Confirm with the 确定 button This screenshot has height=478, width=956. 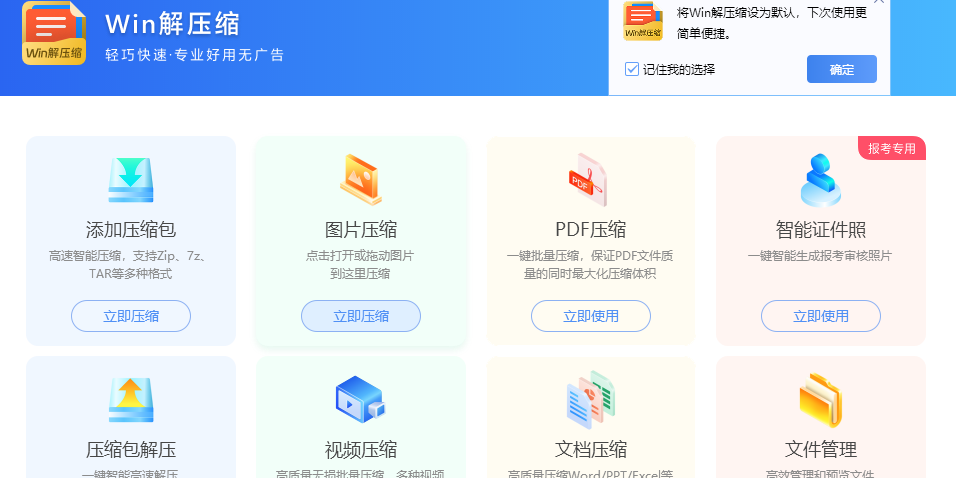coord(841,69)
